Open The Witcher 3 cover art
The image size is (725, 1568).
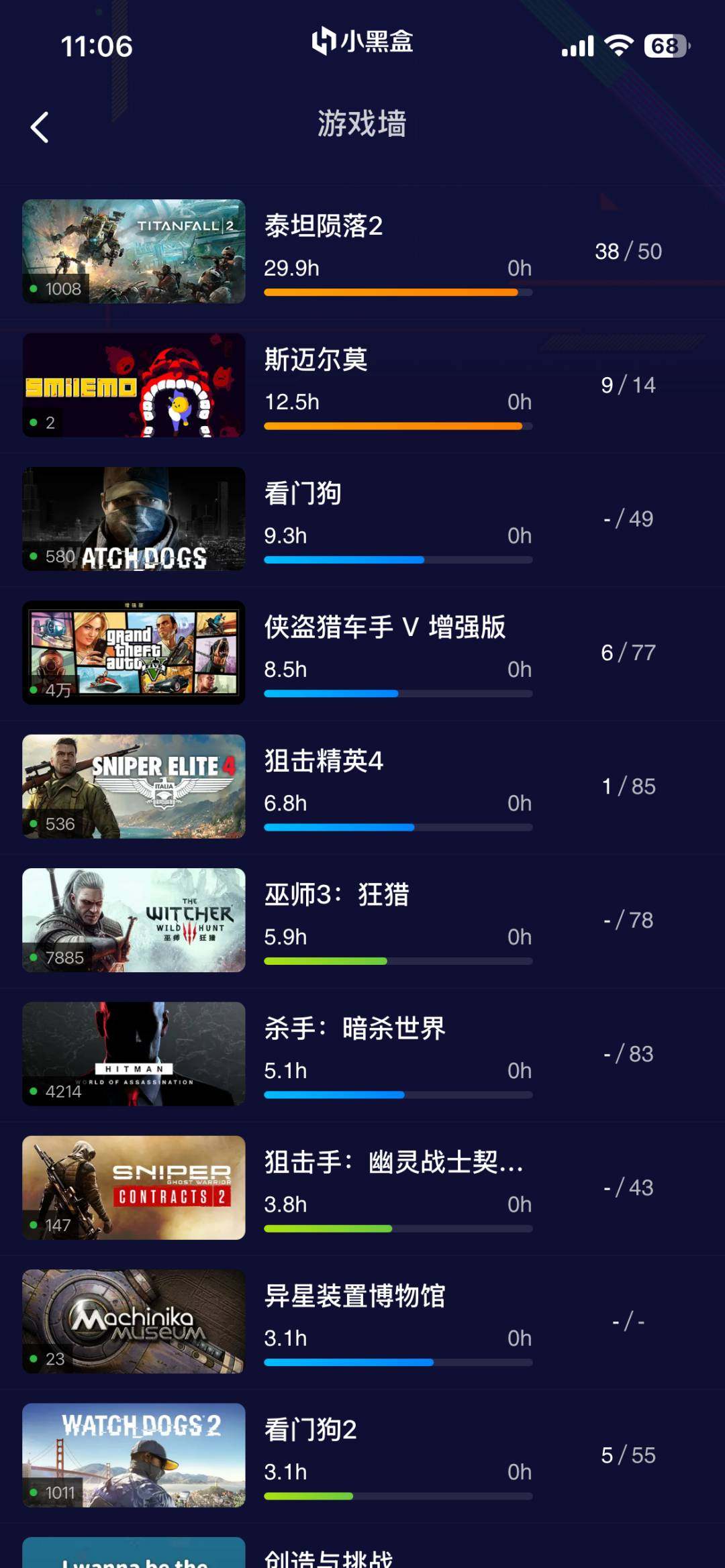pyautogui.click(x=133, y=920)
